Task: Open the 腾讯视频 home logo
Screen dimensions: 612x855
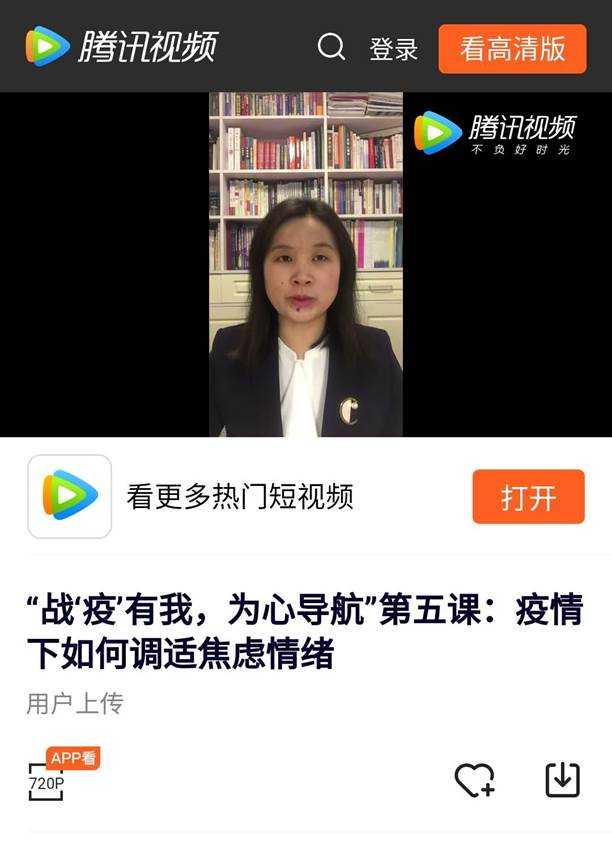Action: (x=121, y=47)
